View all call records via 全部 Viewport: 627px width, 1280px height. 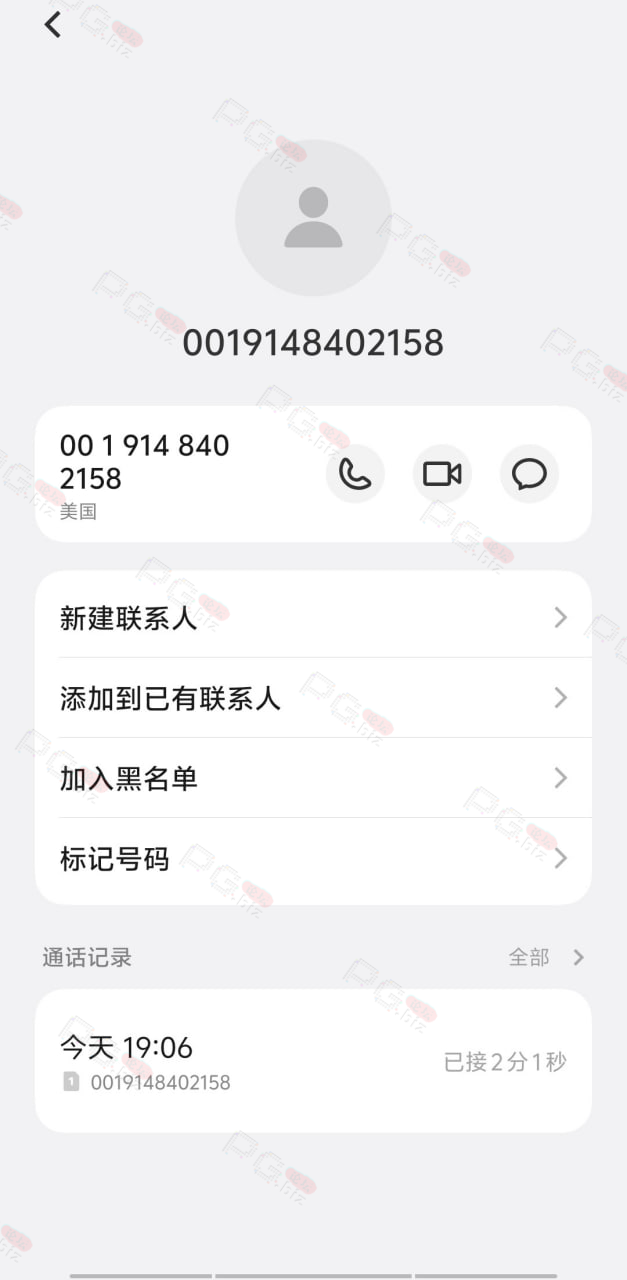point(546,957)
